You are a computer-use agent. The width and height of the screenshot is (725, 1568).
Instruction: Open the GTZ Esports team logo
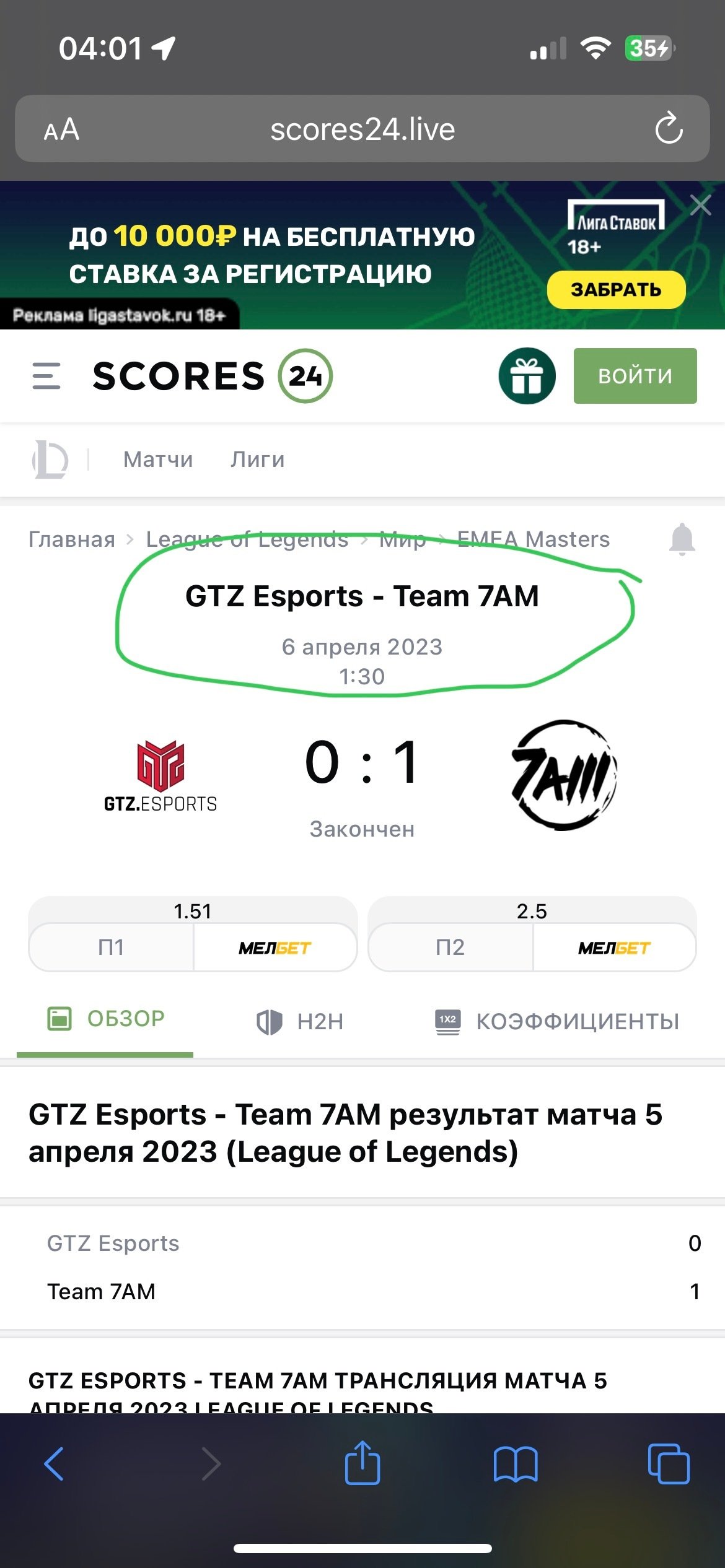coord(160,775)
